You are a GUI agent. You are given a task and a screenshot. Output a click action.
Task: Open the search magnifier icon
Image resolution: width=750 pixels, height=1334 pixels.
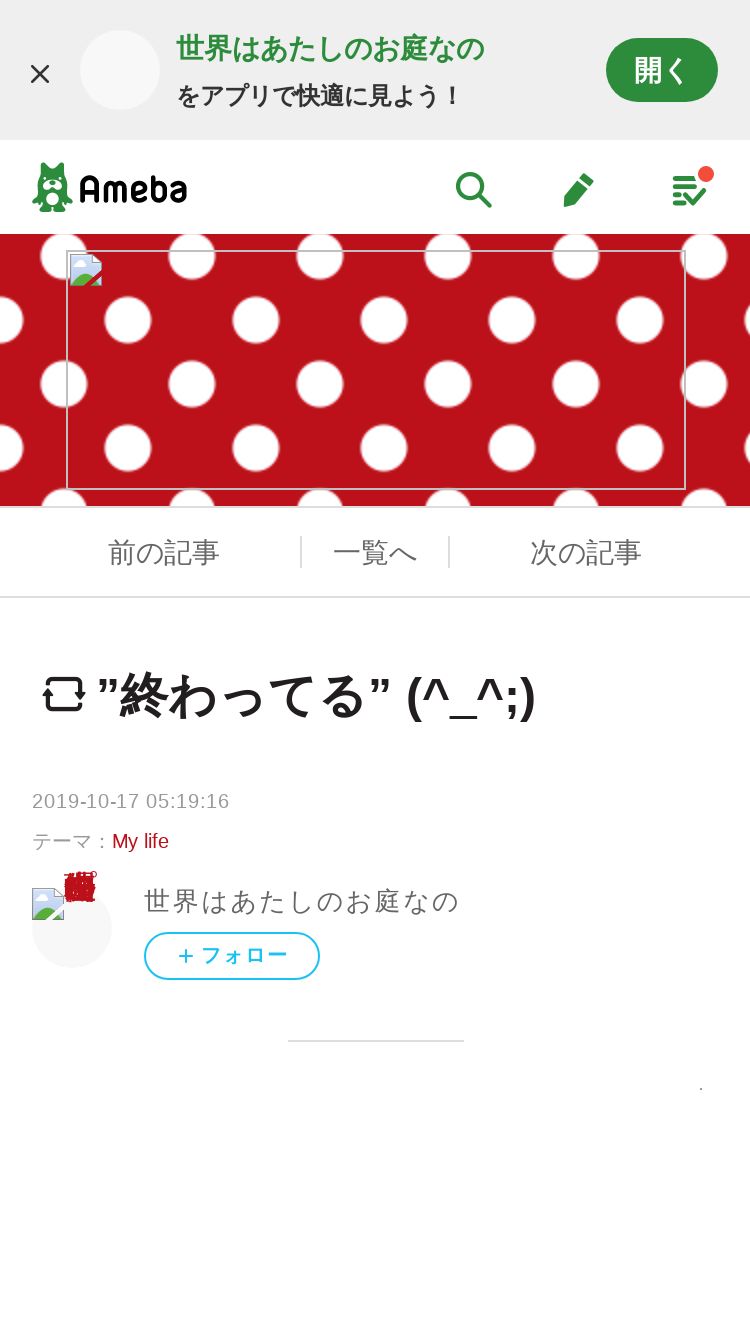coord(473,189)
